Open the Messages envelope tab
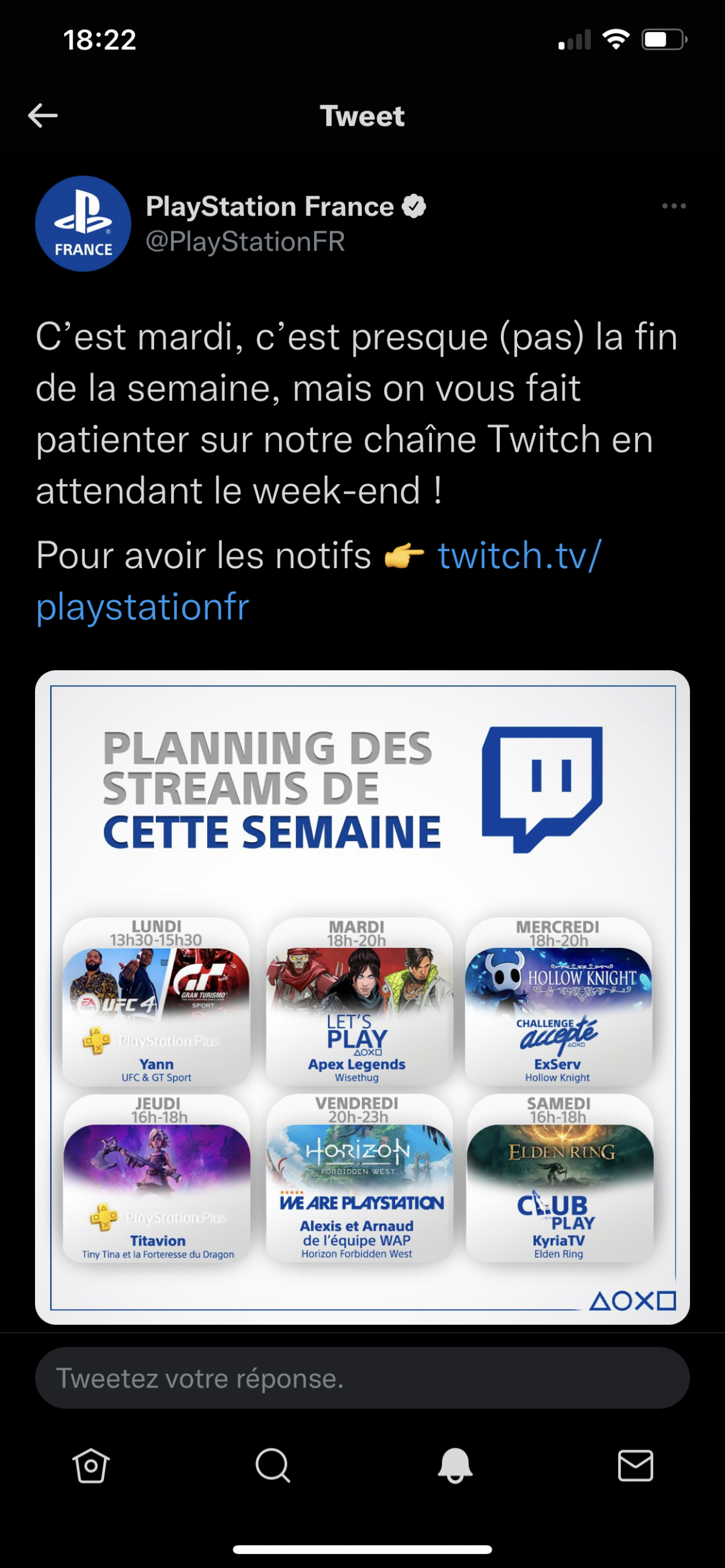 click(x=636, y=1465)
